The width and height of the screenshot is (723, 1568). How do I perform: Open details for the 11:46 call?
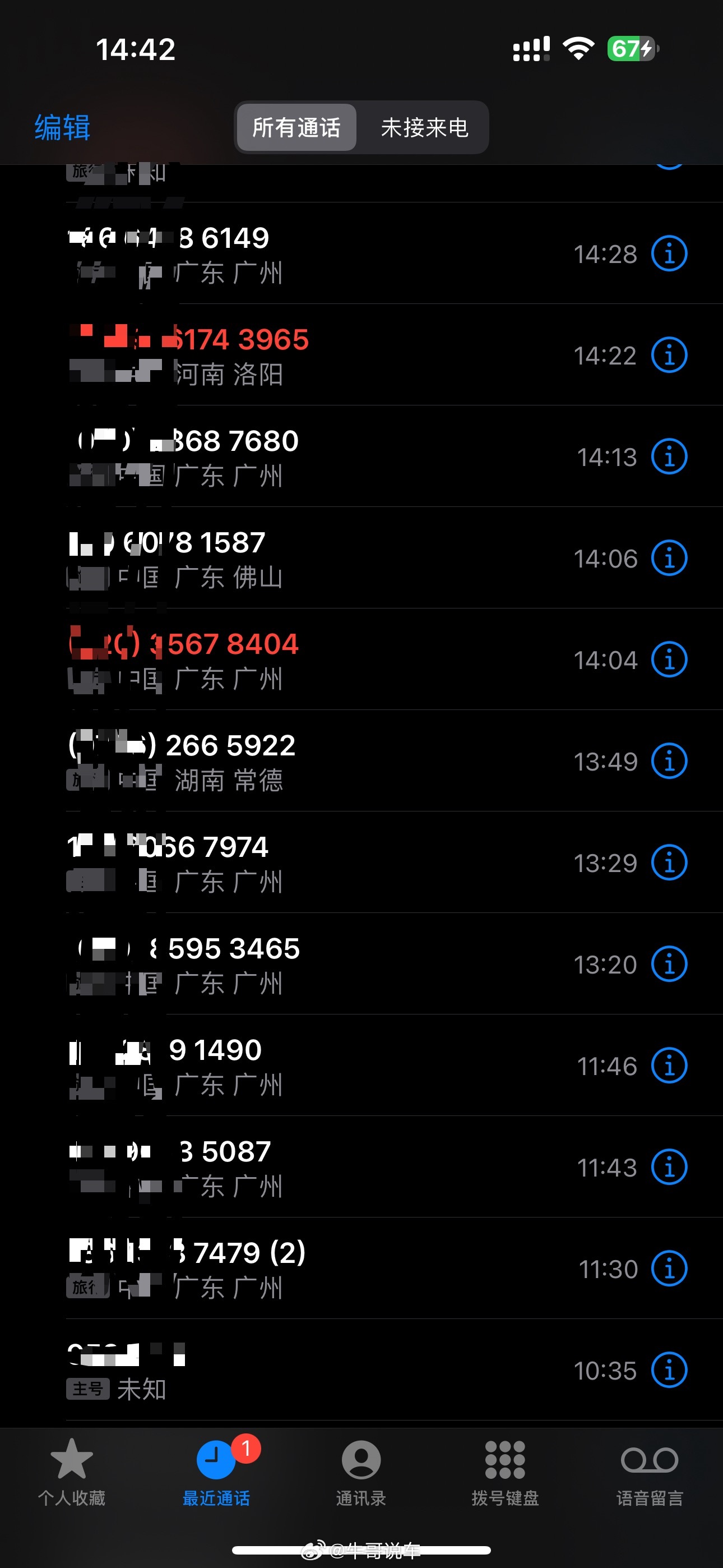pyautogui.click(x=669, y=1066)
